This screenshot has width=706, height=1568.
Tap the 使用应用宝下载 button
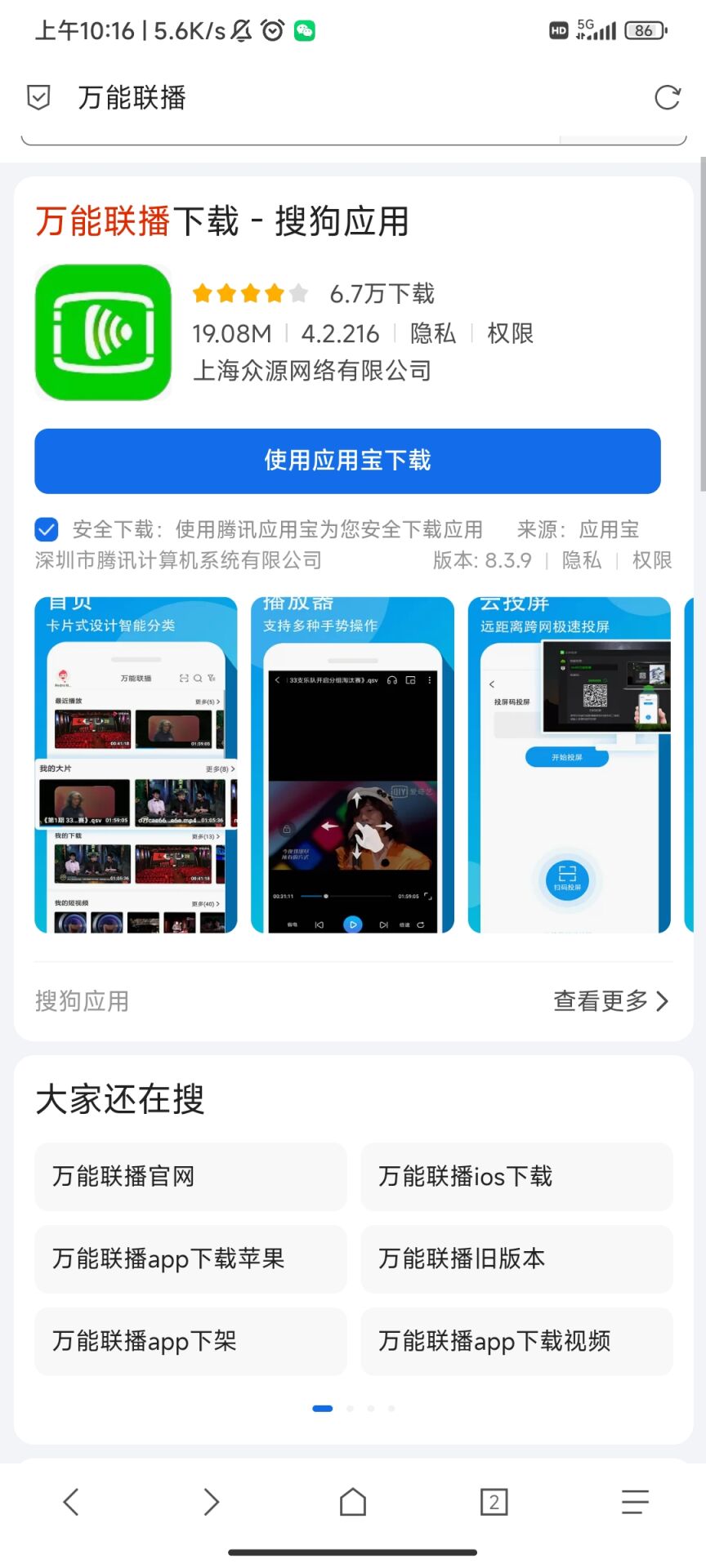[347, 461]
